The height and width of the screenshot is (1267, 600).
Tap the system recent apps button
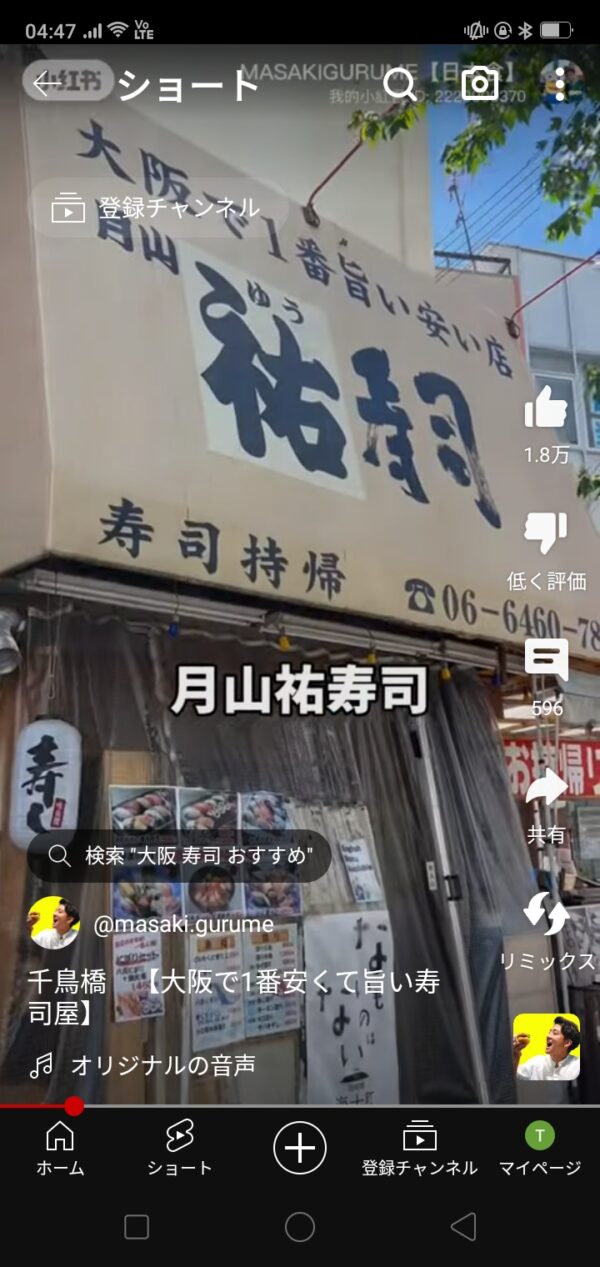(x=136, y=1227)
